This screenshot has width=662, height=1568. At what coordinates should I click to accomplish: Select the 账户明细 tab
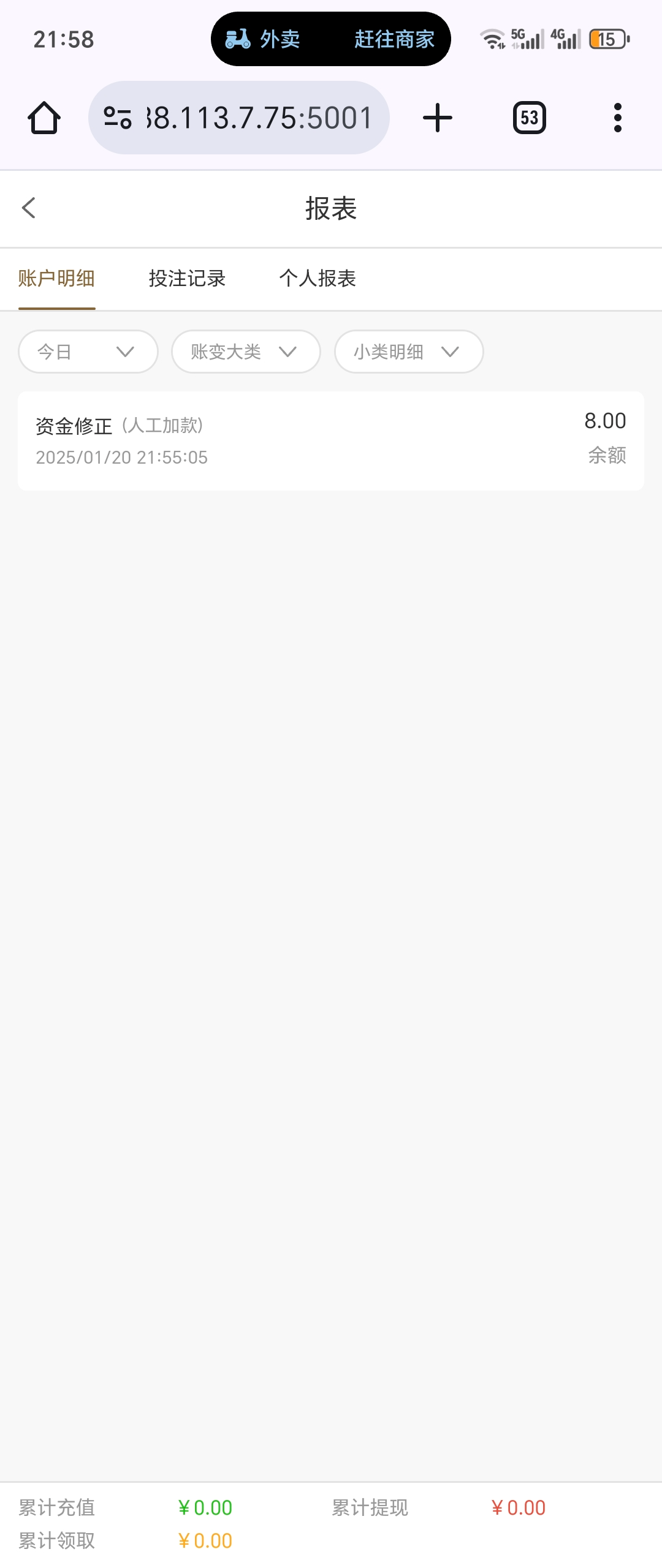click(x=56, y=279)
